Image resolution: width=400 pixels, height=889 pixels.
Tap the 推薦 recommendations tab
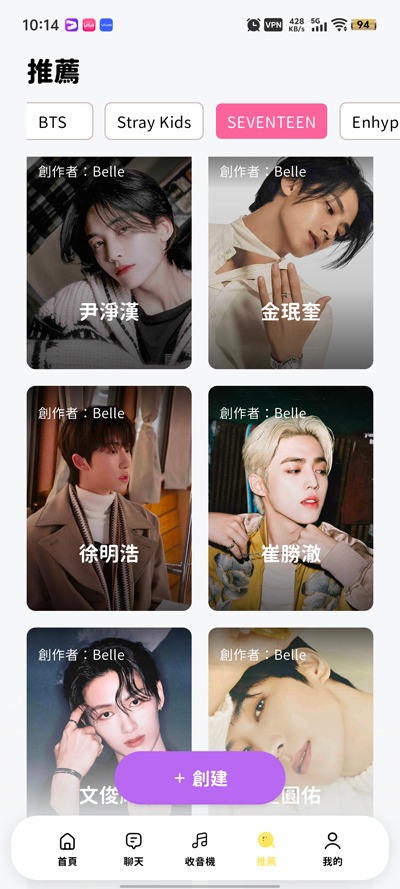[x=266, y=849]
